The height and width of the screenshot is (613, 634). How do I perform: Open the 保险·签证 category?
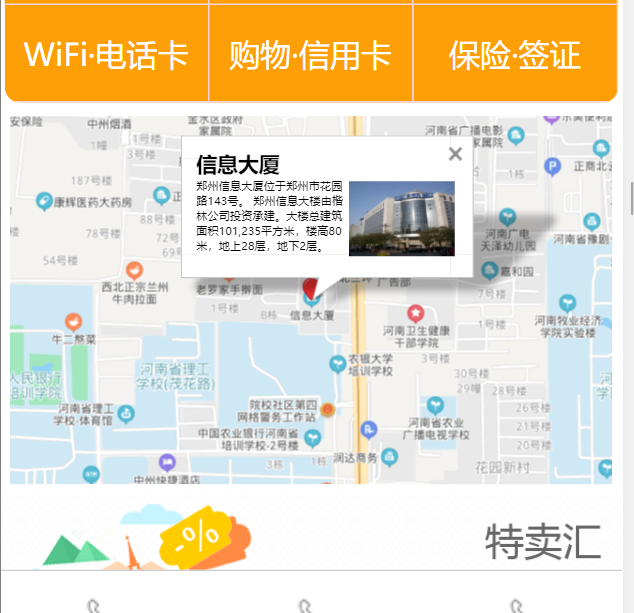click(514, 54)
